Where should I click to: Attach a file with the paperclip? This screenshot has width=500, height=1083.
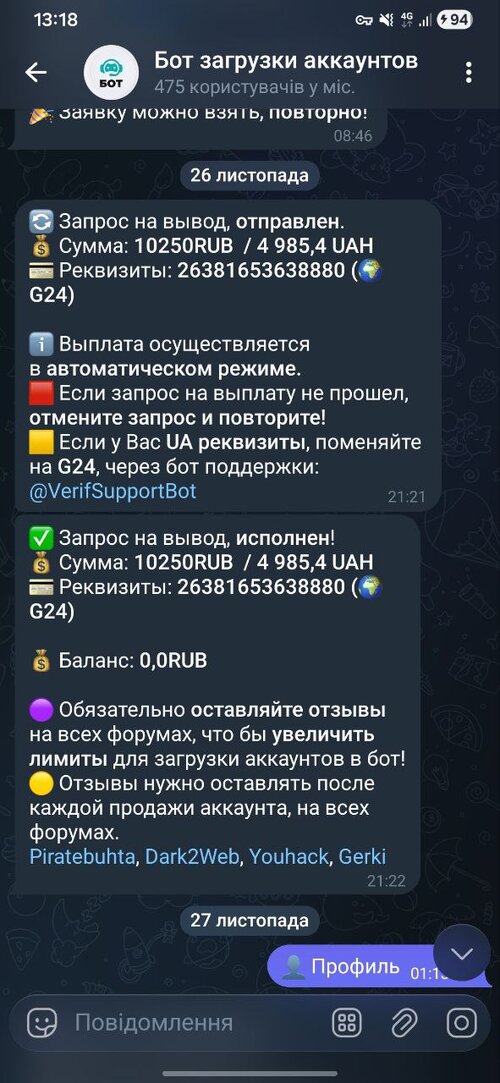point(404,1023)
